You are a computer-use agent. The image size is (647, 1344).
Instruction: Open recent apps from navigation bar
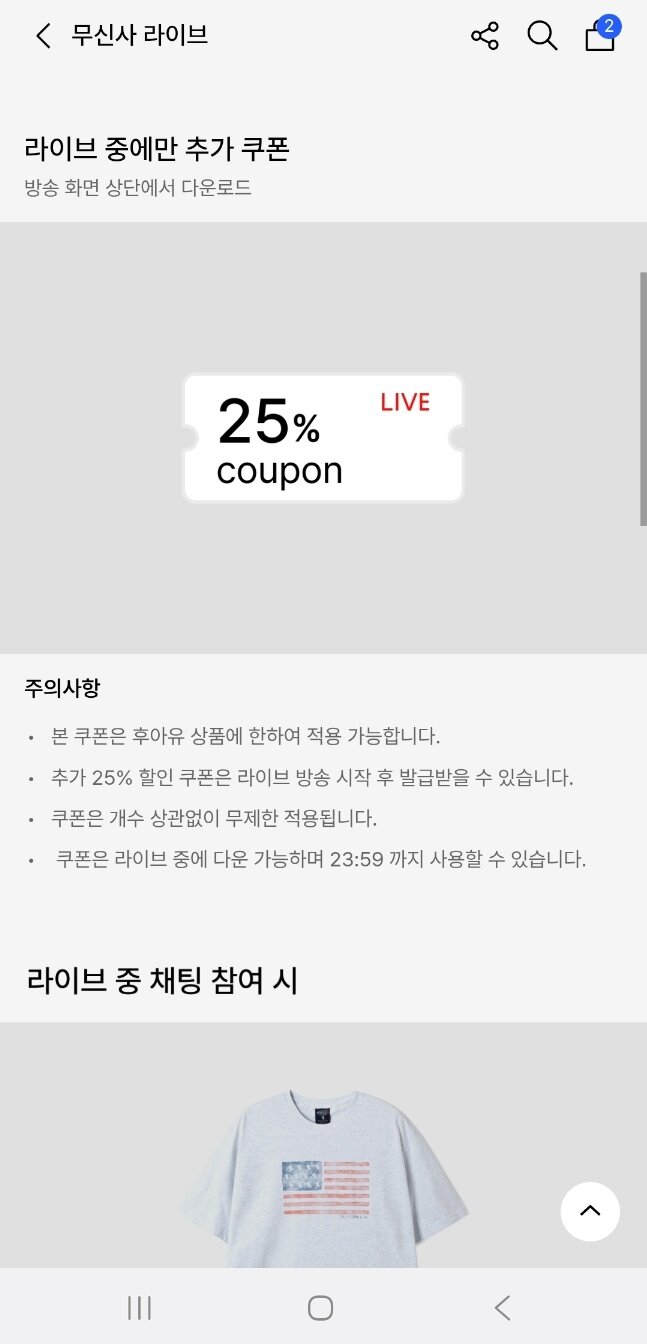(139, 1307)
